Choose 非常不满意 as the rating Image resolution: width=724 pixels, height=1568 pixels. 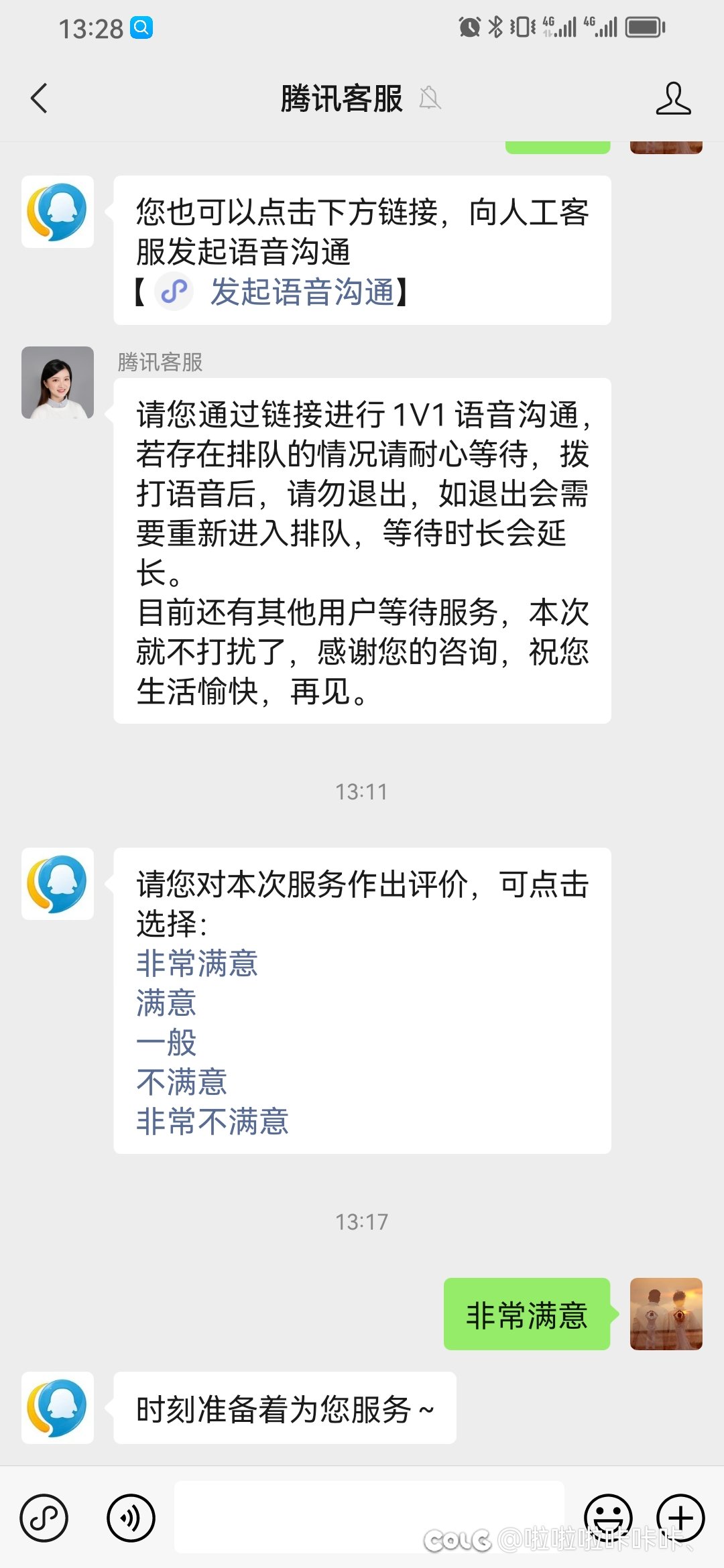[213, 1122]
